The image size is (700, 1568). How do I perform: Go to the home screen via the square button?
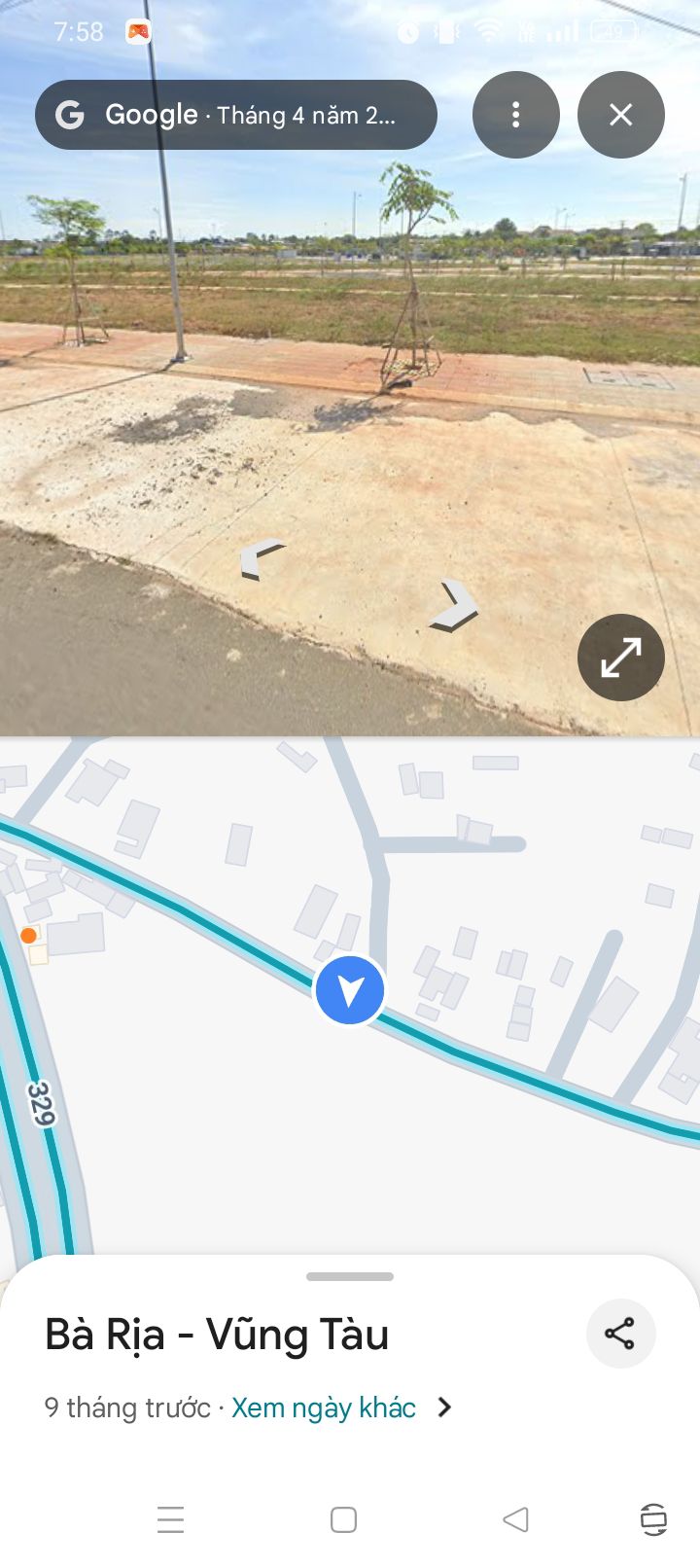[343, 1519]
